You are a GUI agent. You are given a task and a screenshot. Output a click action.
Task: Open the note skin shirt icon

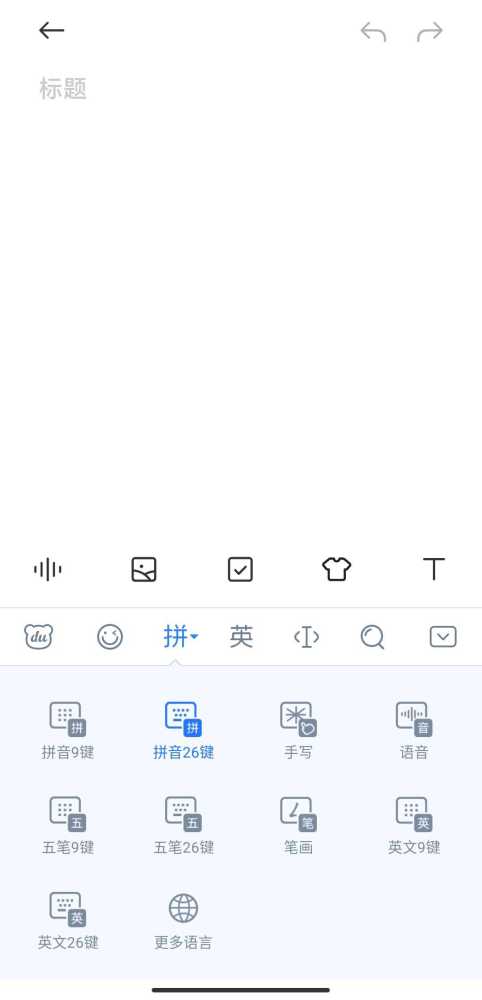click(337, 568)
